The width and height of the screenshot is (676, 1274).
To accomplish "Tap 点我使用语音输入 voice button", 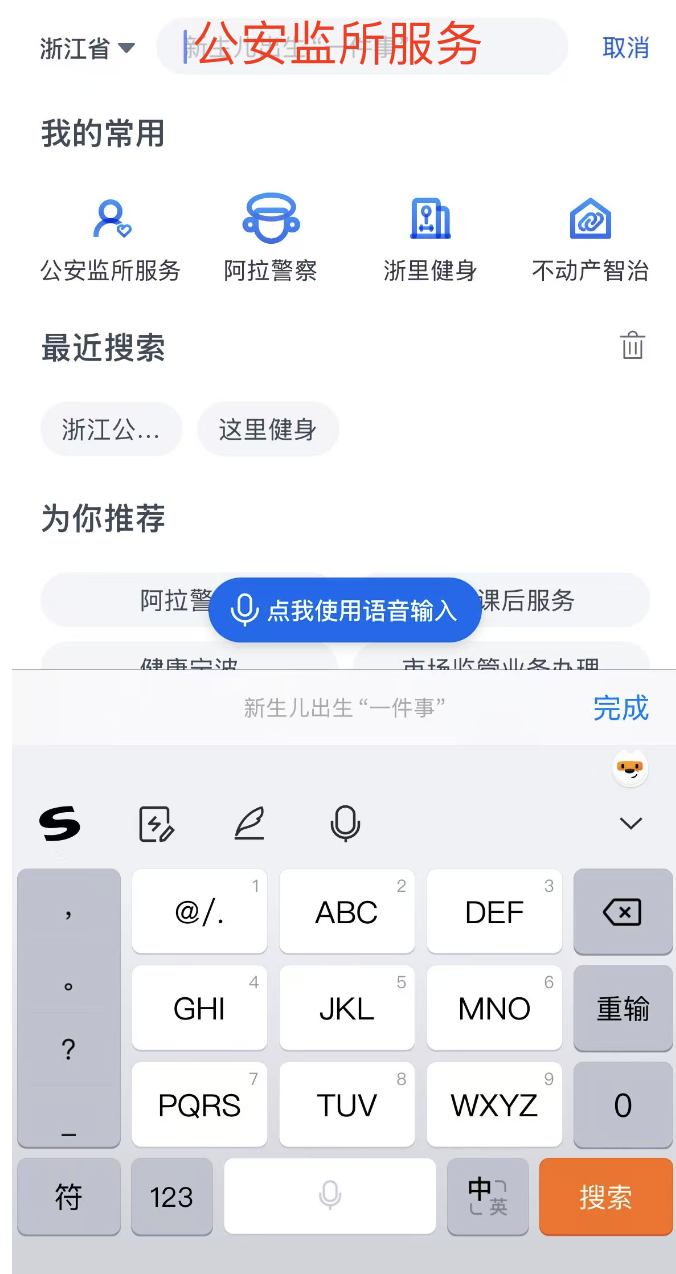I will (x=344, y=610).
